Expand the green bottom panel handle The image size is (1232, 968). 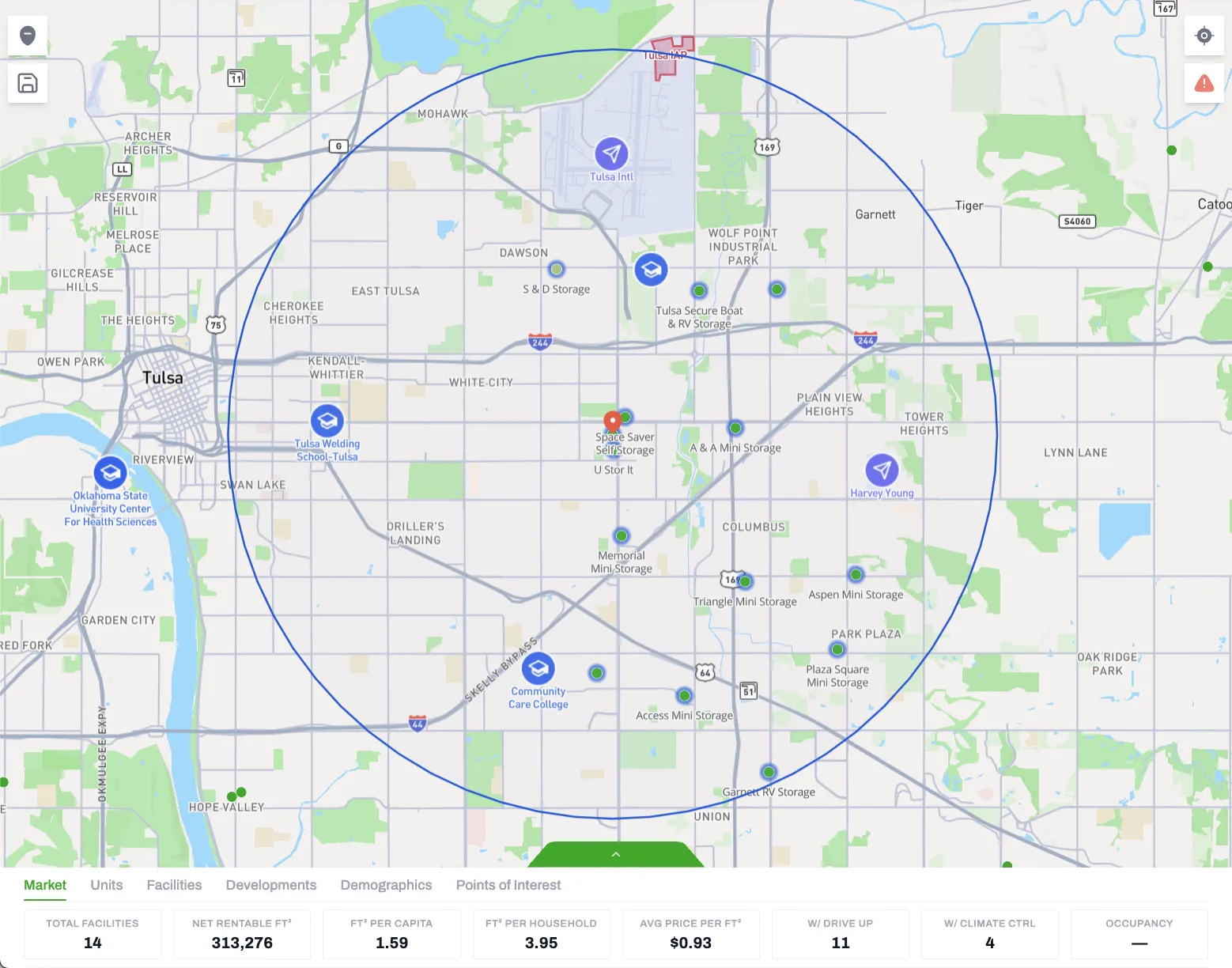(616, 854)
